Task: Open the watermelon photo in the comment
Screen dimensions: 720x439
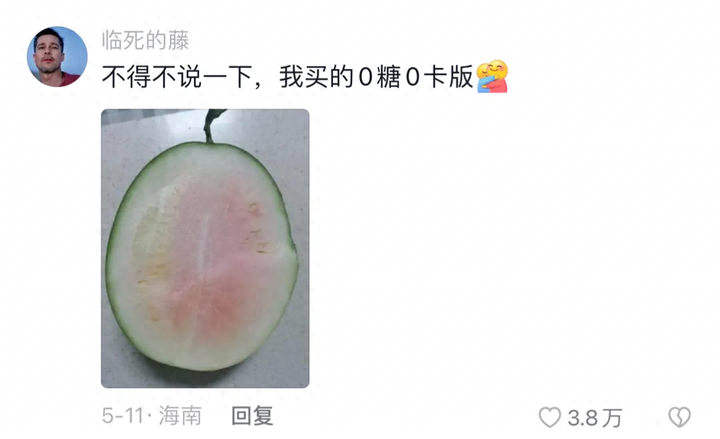Action: (205, 248)
